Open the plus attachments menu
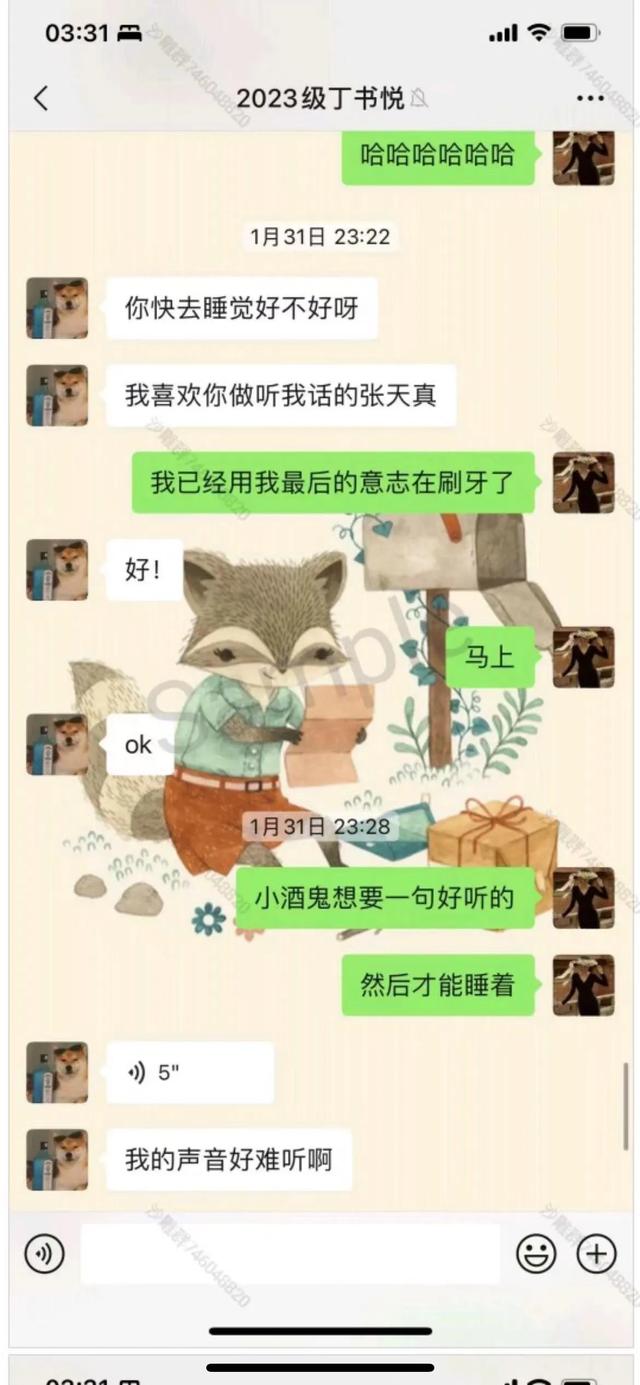Image resolution: width=640 pixels, height=1385 pixels. click(597, 1253)
